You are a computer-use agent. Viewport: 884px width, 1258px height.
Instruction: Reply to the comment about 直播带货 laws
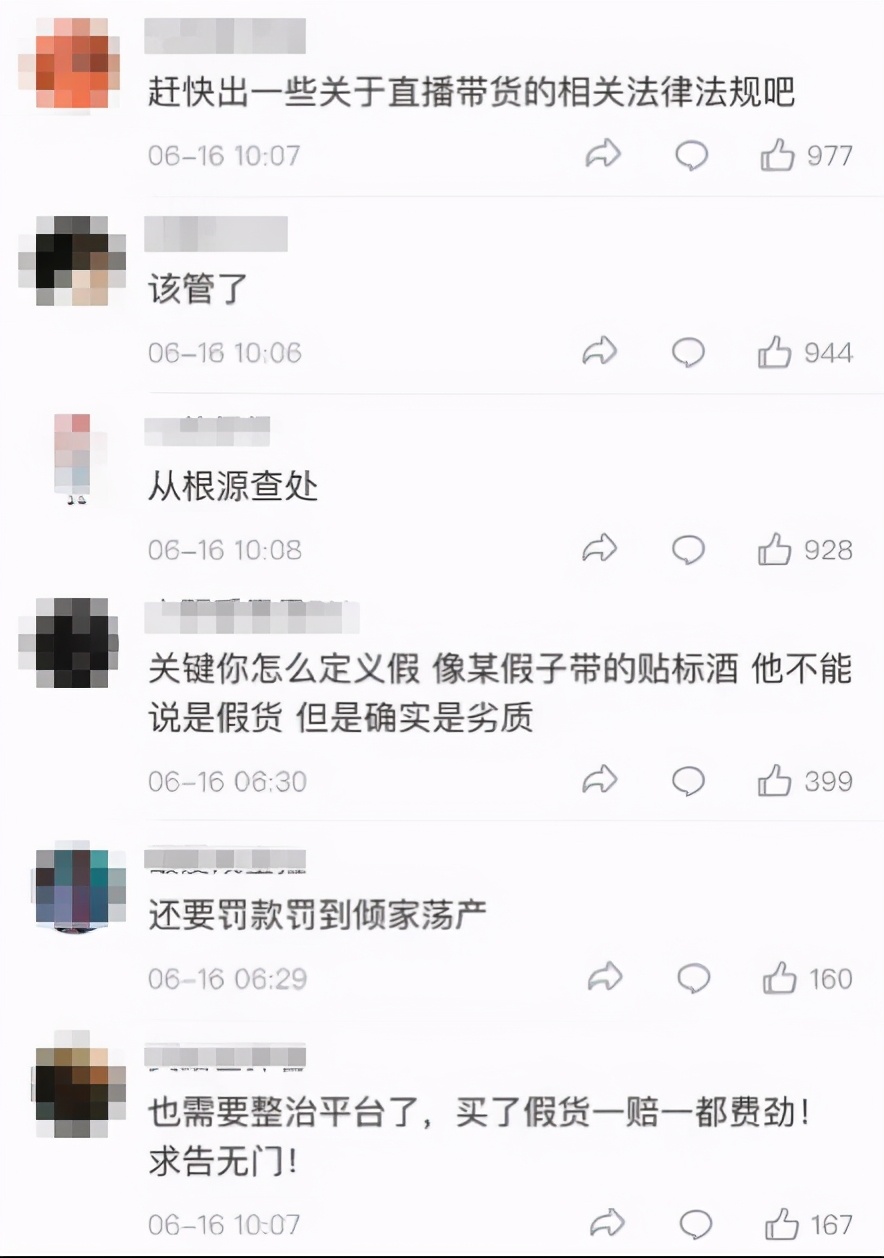690,155
